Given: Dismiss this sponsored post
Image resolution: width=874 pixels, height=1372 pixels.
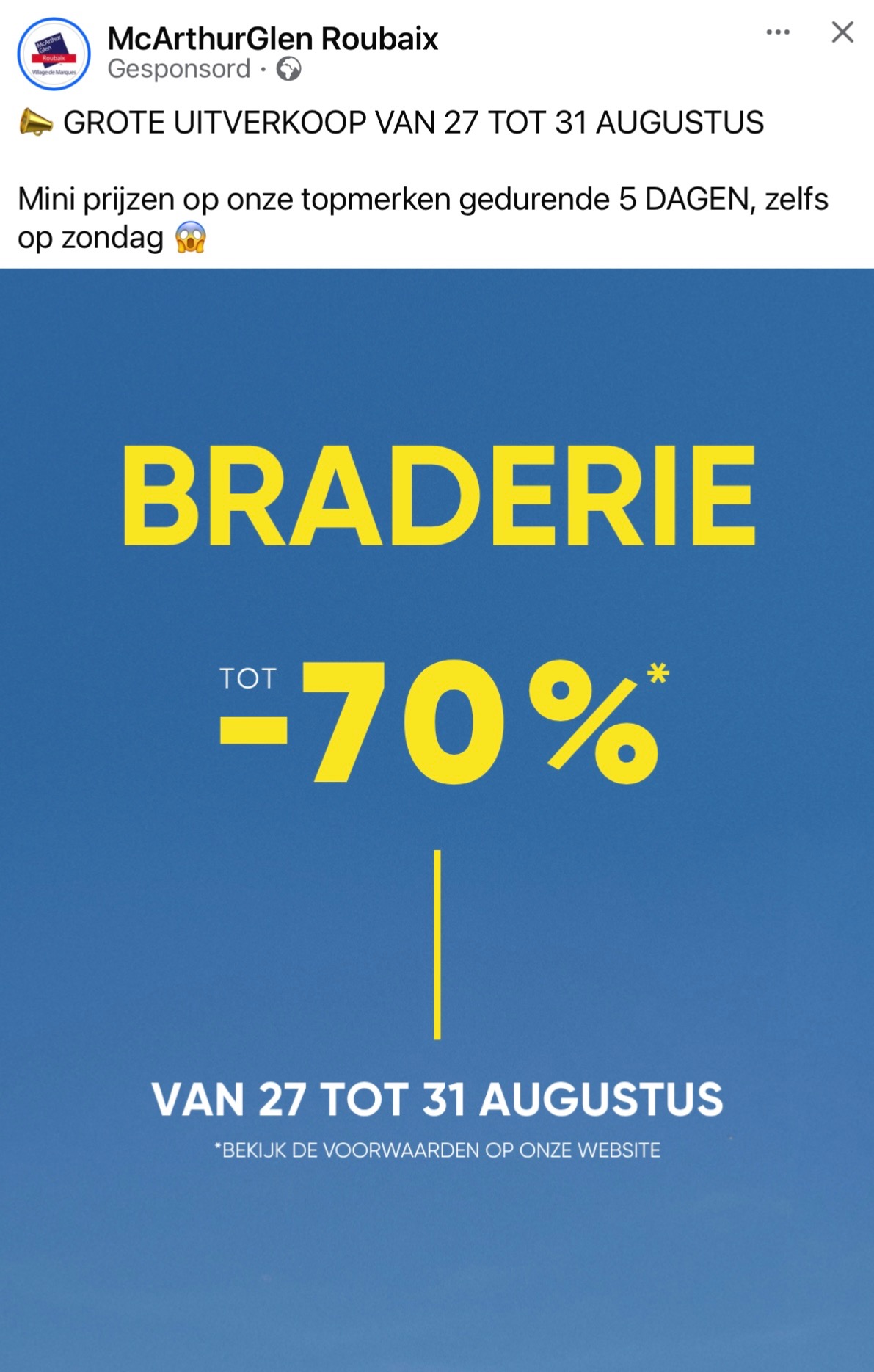Looking at the screenshot, I should (x=842, y=32).
